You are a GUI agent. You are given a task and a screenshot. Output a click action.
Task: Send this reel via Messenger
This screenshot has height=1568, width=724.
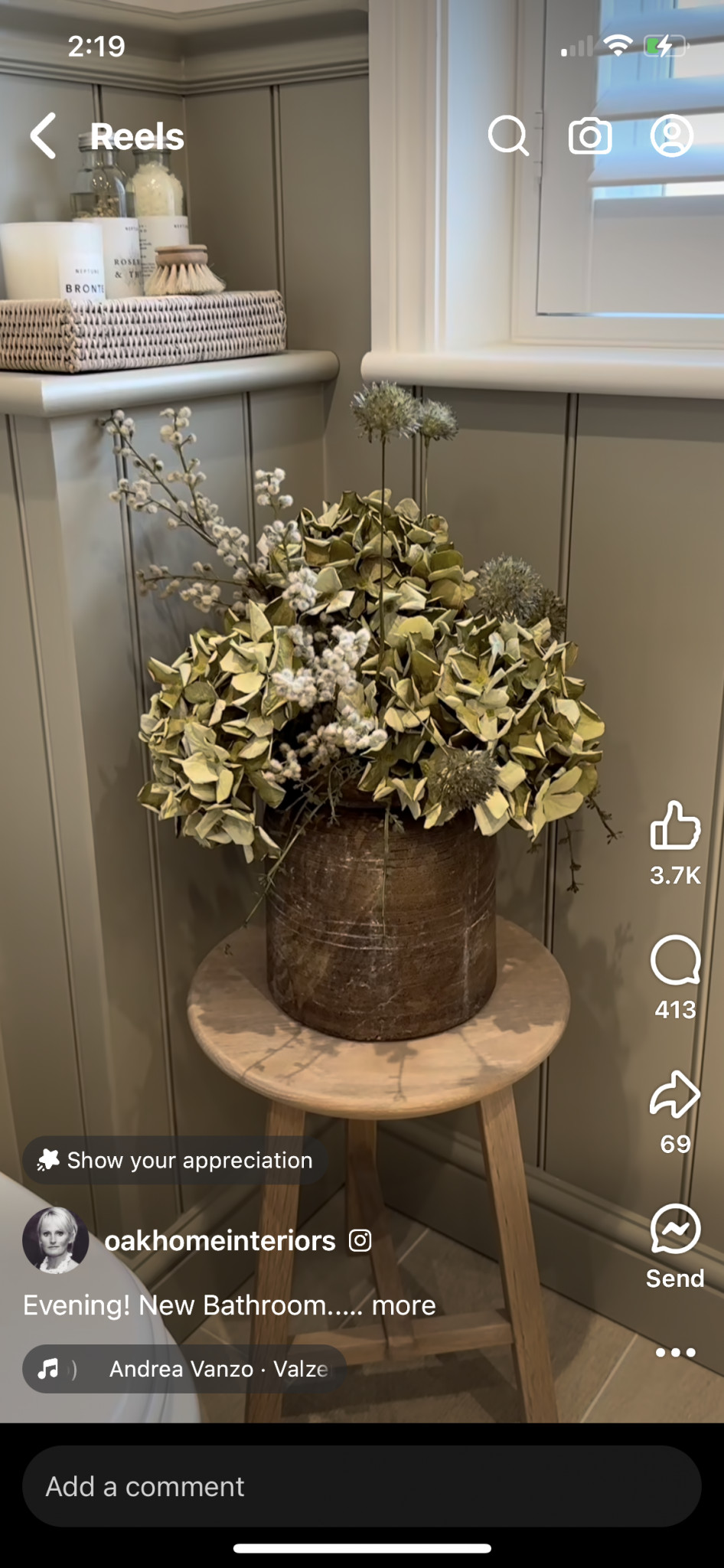click(675, 1229)
